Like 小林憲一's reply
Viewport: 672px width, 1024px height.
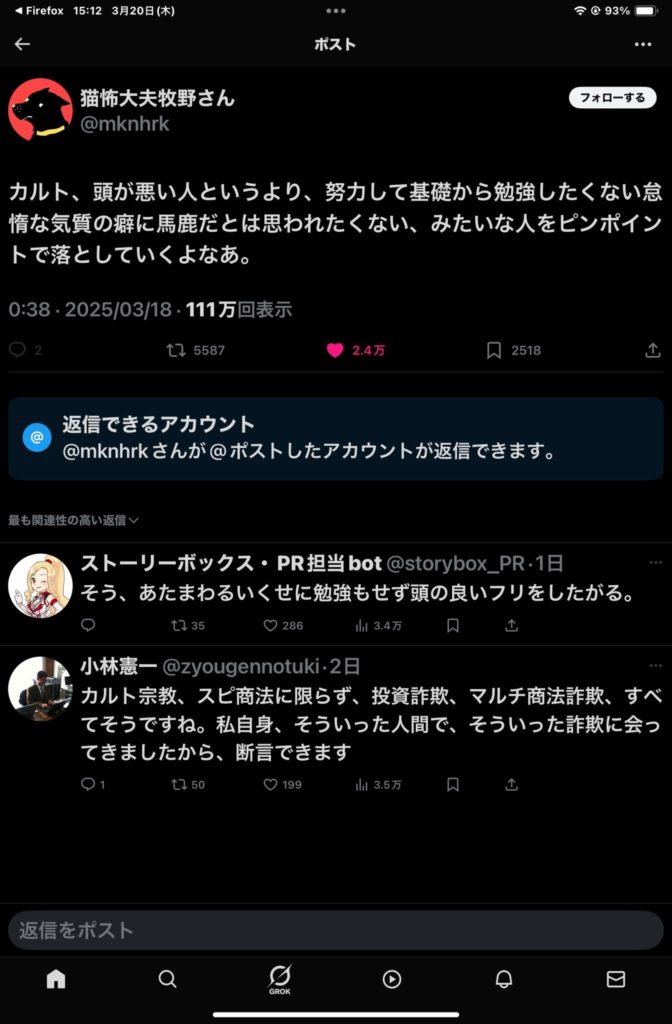coord(270,784)
